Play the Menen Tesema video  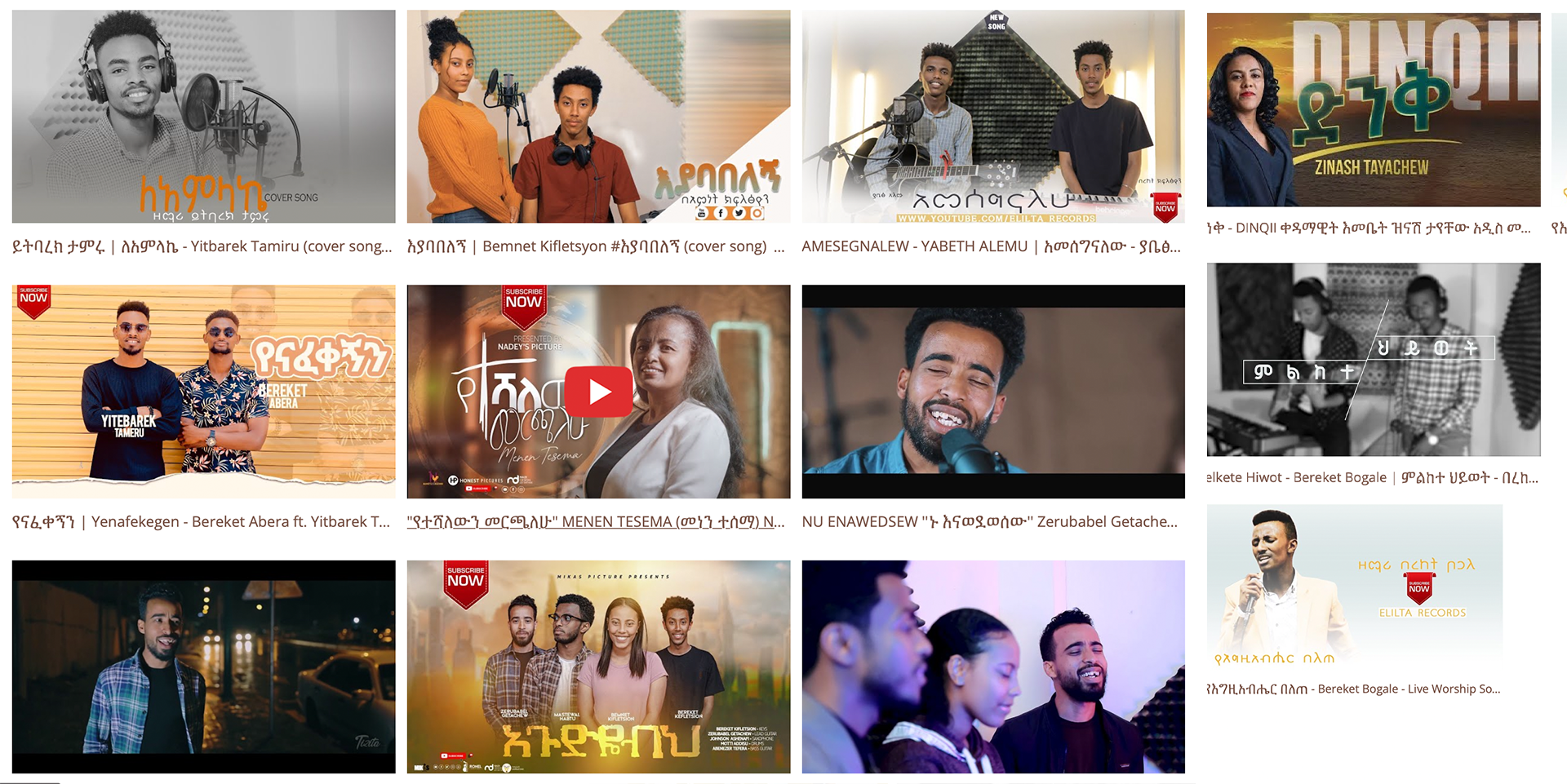pos(598,392)
